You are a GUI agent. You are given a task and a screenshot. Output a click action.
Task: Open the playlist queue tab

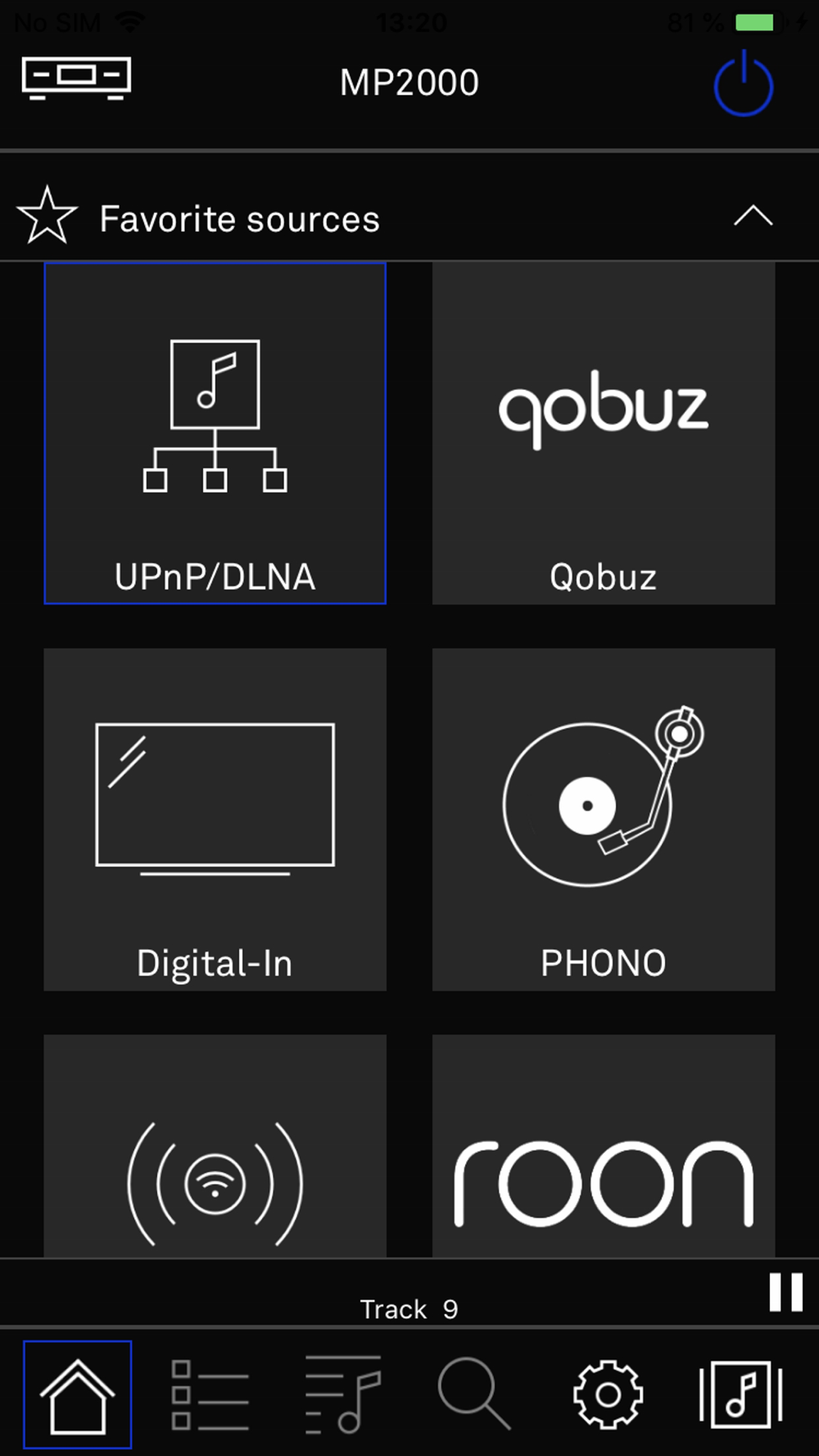coord(342,1395)
